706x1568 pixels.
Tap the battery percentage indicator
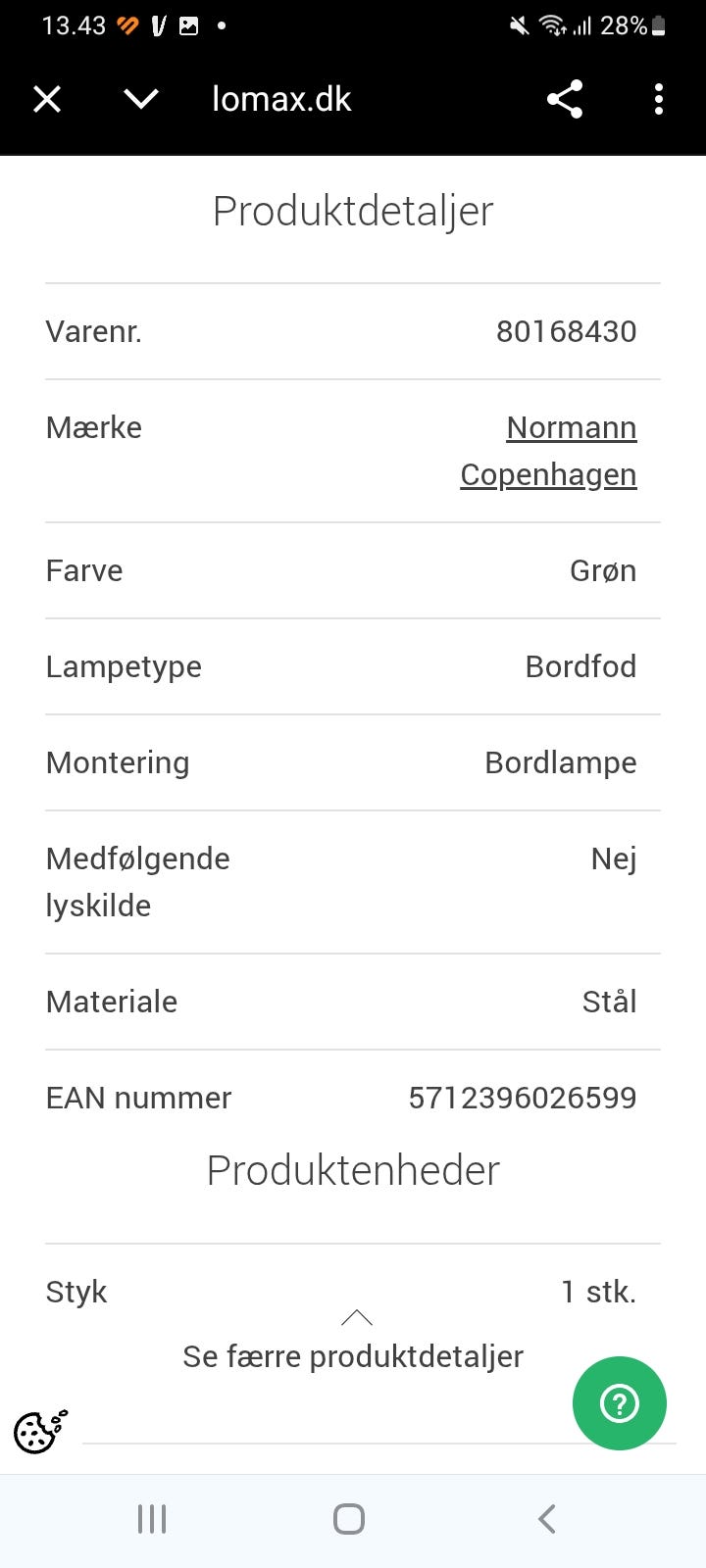(x=624, y=25)
